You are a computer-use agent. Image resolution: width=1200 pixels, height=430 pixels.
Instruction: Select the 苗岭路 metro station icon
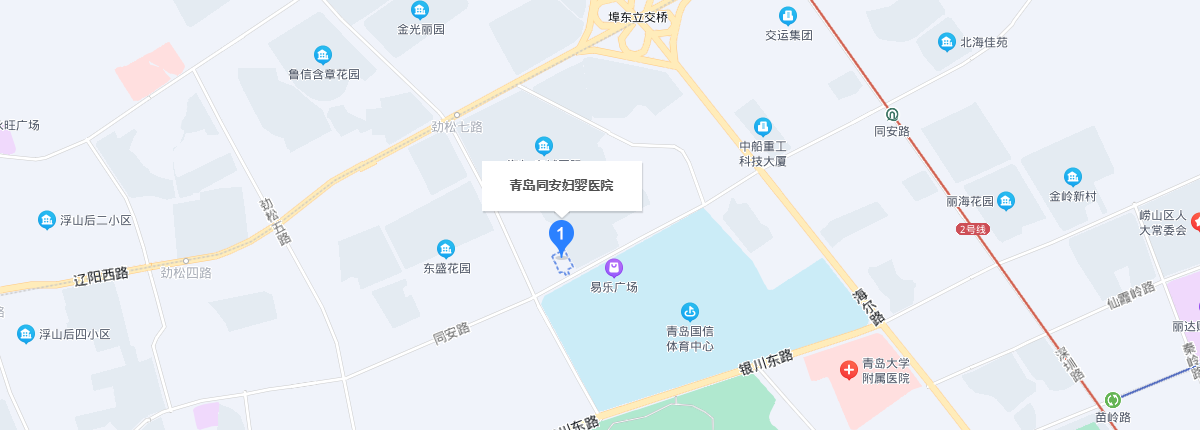tap(1113, 399)
